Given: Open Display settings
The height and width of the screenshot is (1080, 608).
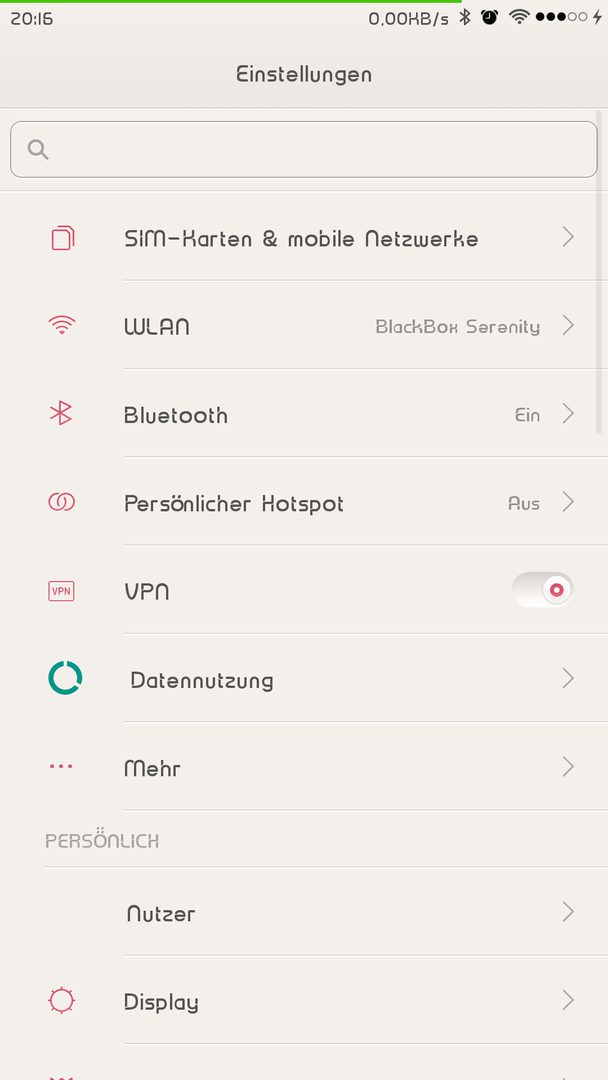Looking at the screenshot, I should tap(304, 1000).
